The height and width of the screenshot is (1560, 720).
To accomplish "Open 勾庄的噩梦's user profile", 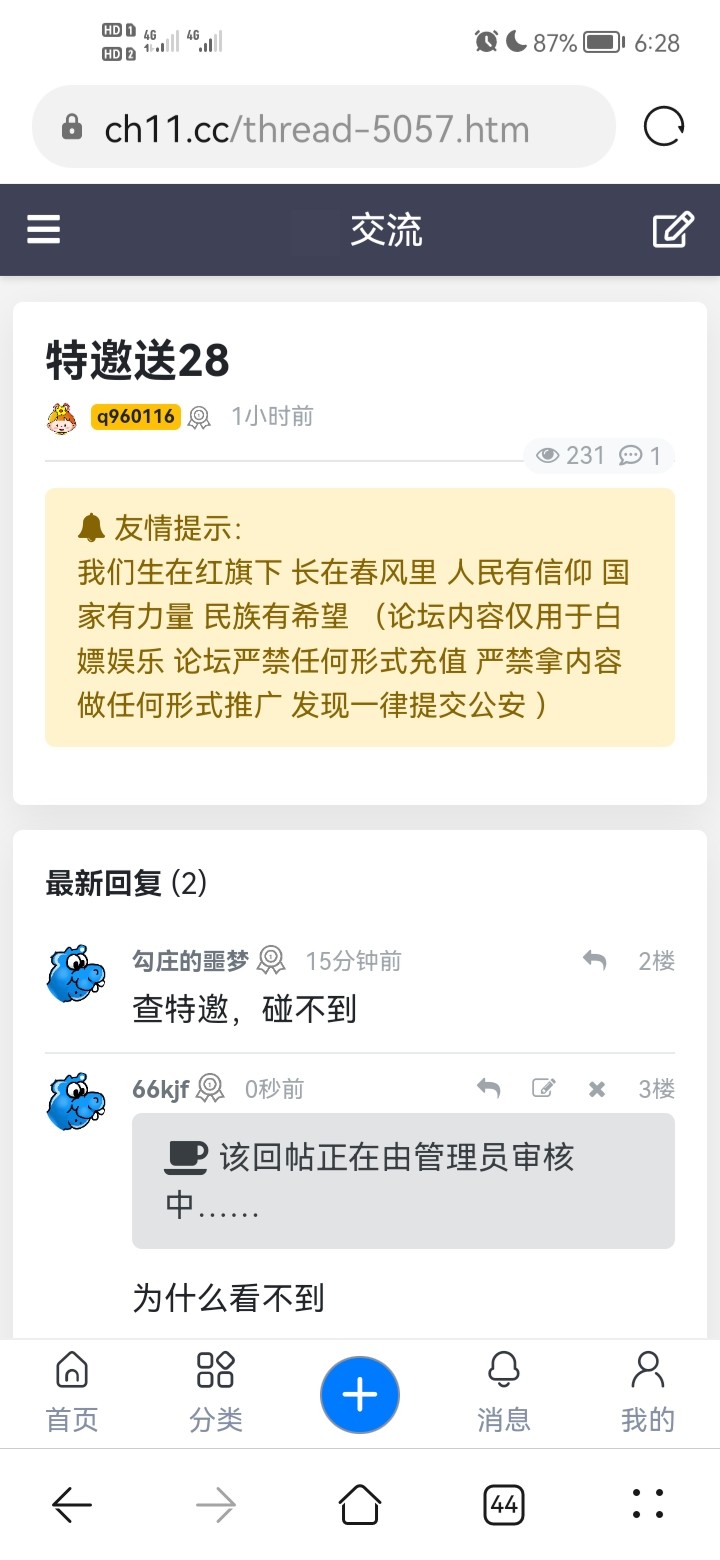I will tap(190, 961).
